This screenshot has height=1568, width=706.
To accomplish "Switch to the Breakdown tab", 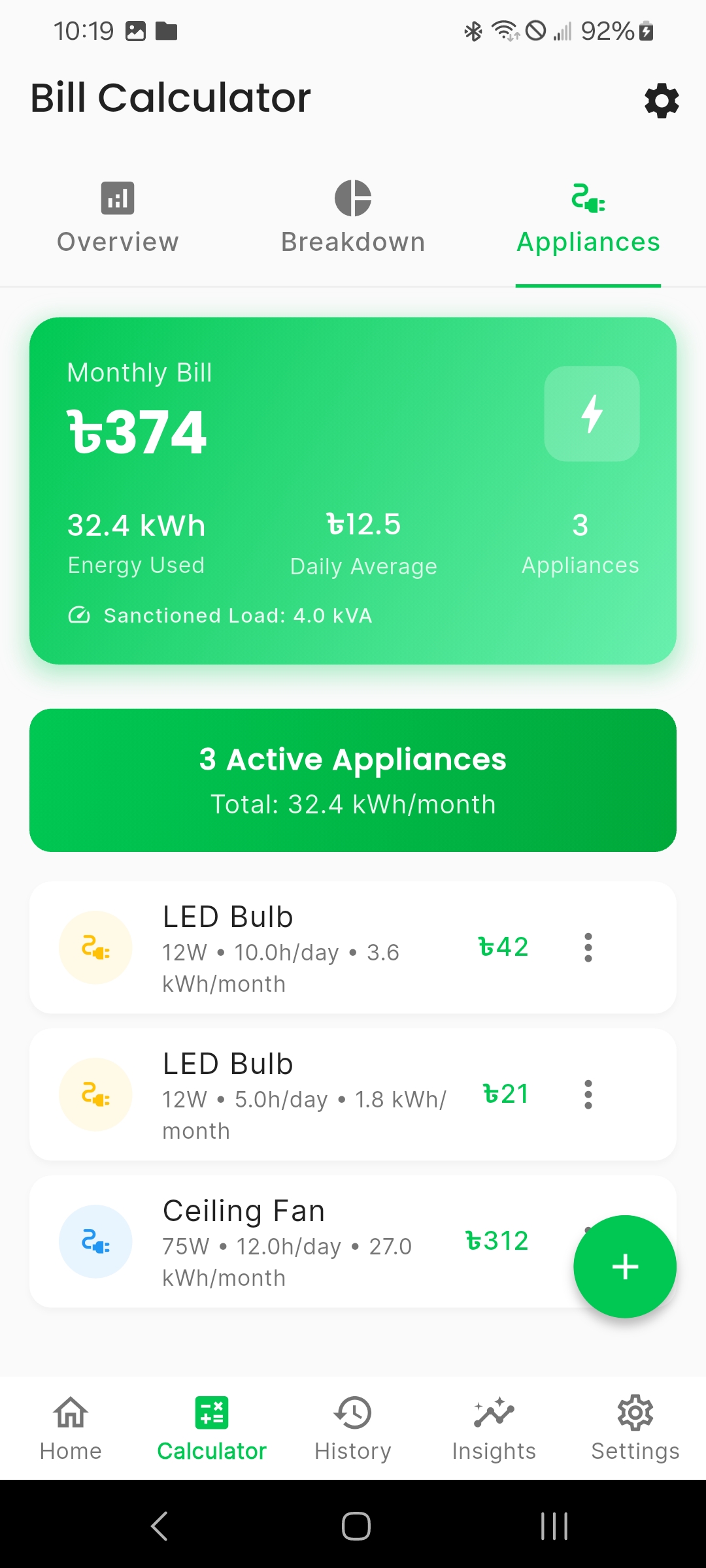I will click(x=353, y=219).
